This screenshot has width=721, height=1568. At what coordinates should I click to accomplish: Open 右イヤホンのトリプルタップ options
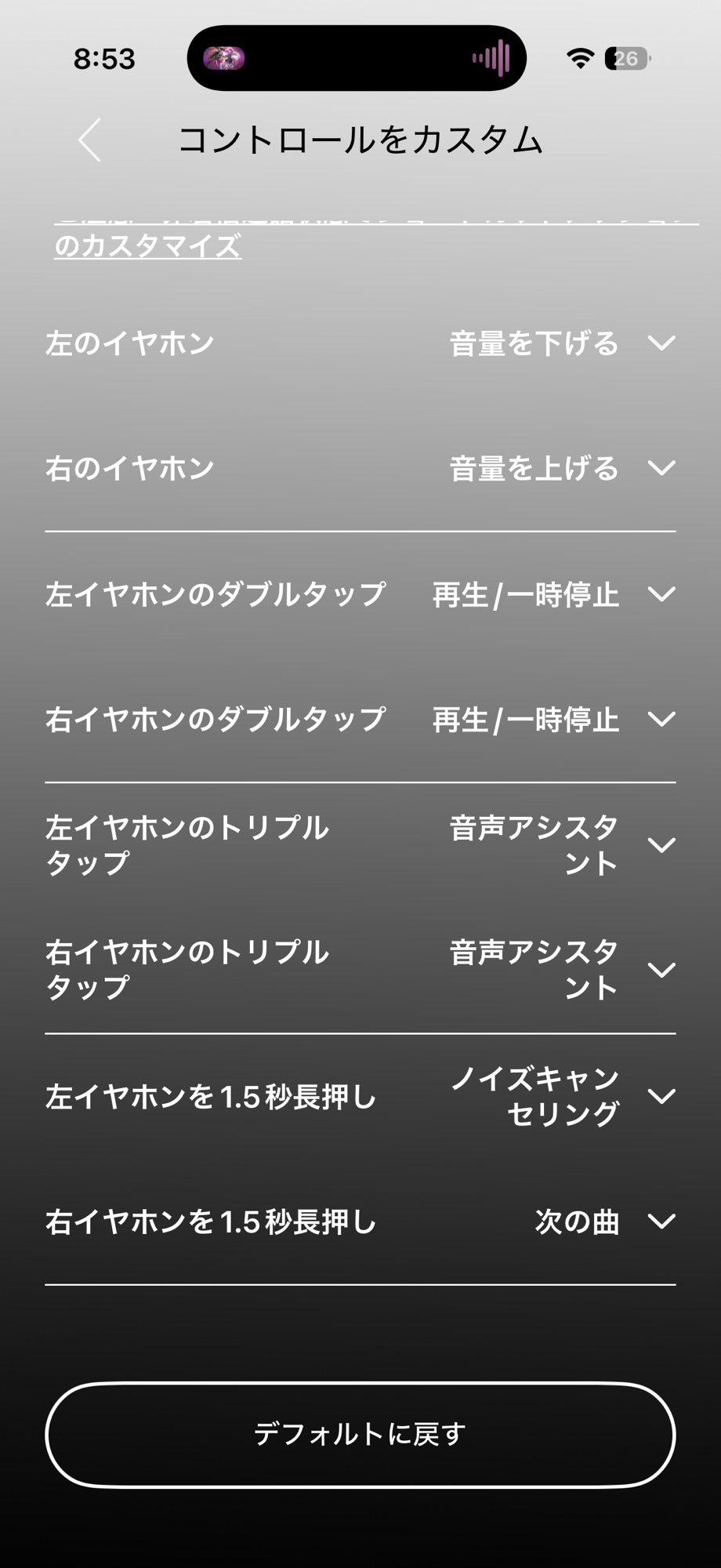(x=661, y=971)
